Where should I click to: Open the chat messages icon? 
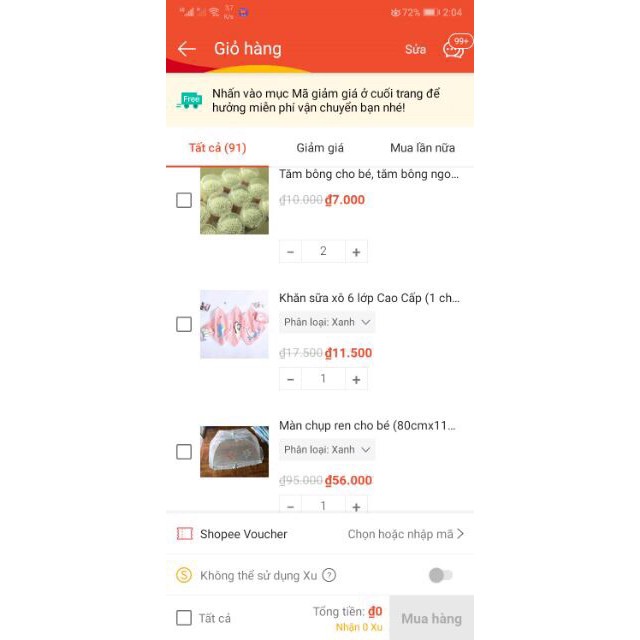pyautogui.click(x=454, y=48)
